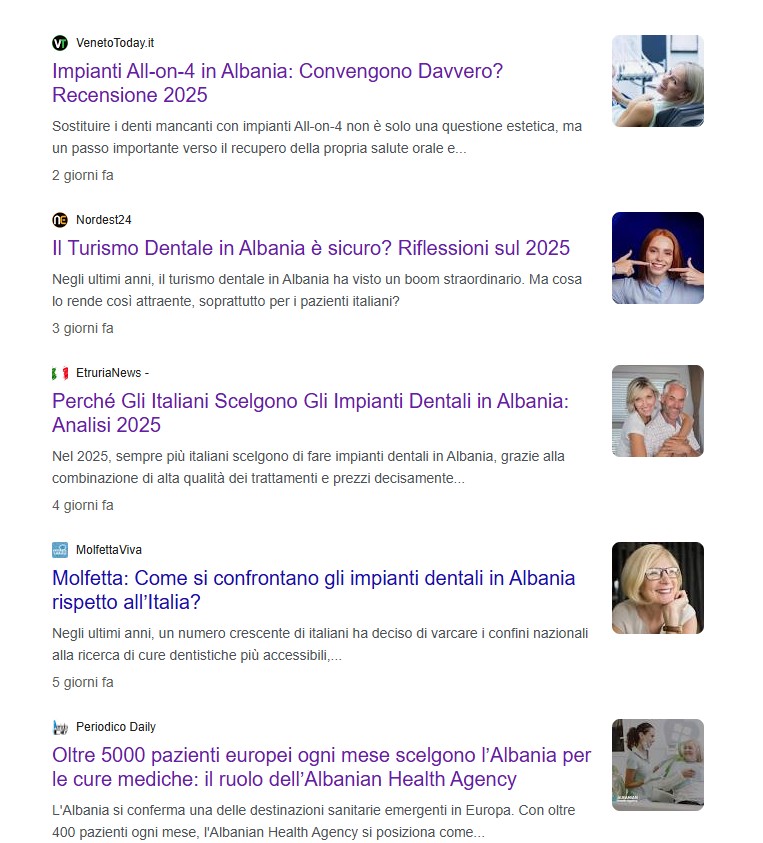Tap the couple thumbnail for the EtruriaNews result
763x843 pixels.
[x=657, y=411]
